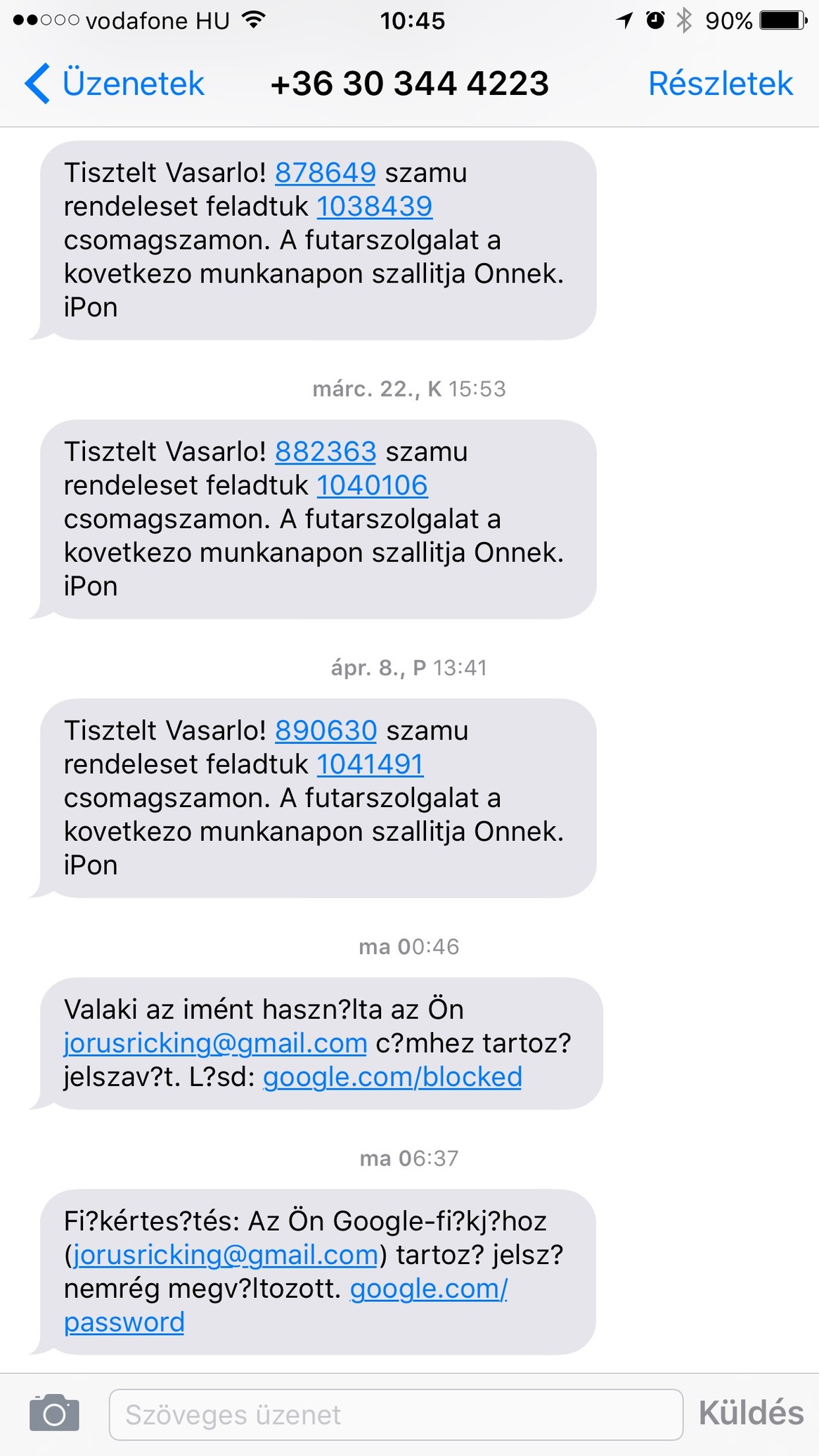
Task: Tap email link in the 06:37 message
Action: pos(226,1256)
